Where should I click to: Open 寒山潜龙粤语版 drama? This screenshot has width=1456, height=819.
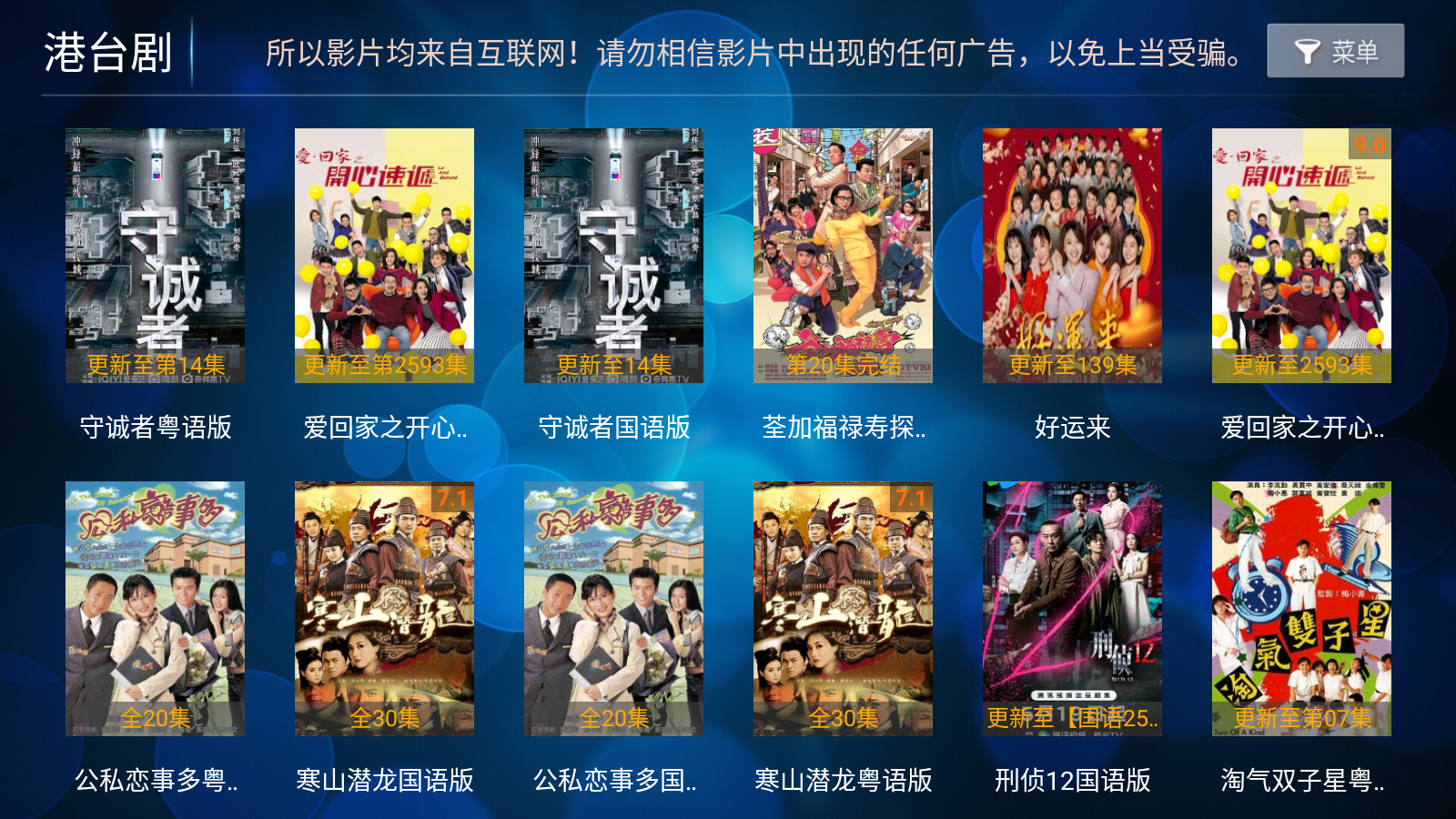[843, 609]
